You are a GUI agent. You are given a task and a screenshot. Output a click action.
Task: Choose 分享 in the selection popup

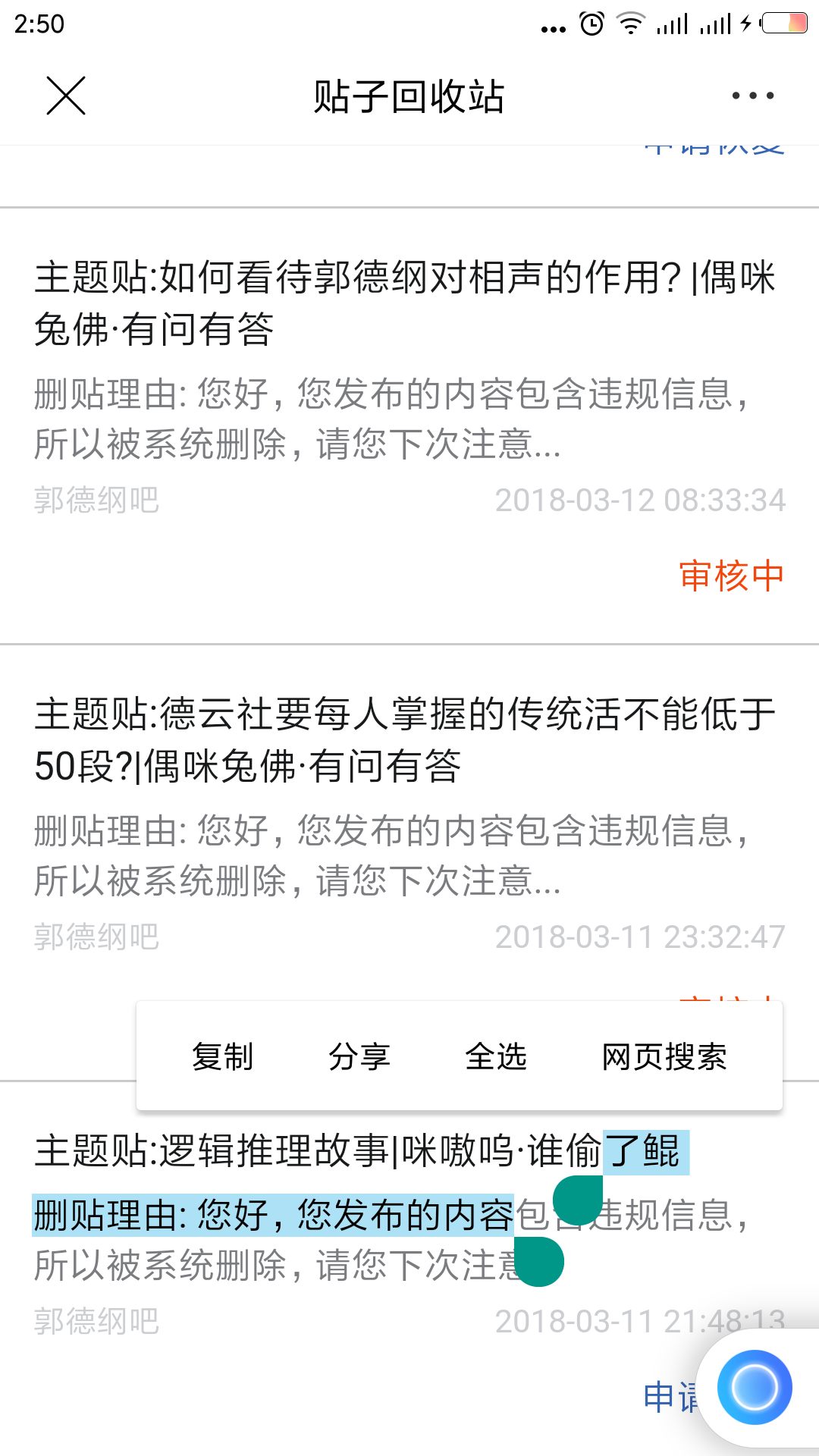click(x=359, y=1056)
